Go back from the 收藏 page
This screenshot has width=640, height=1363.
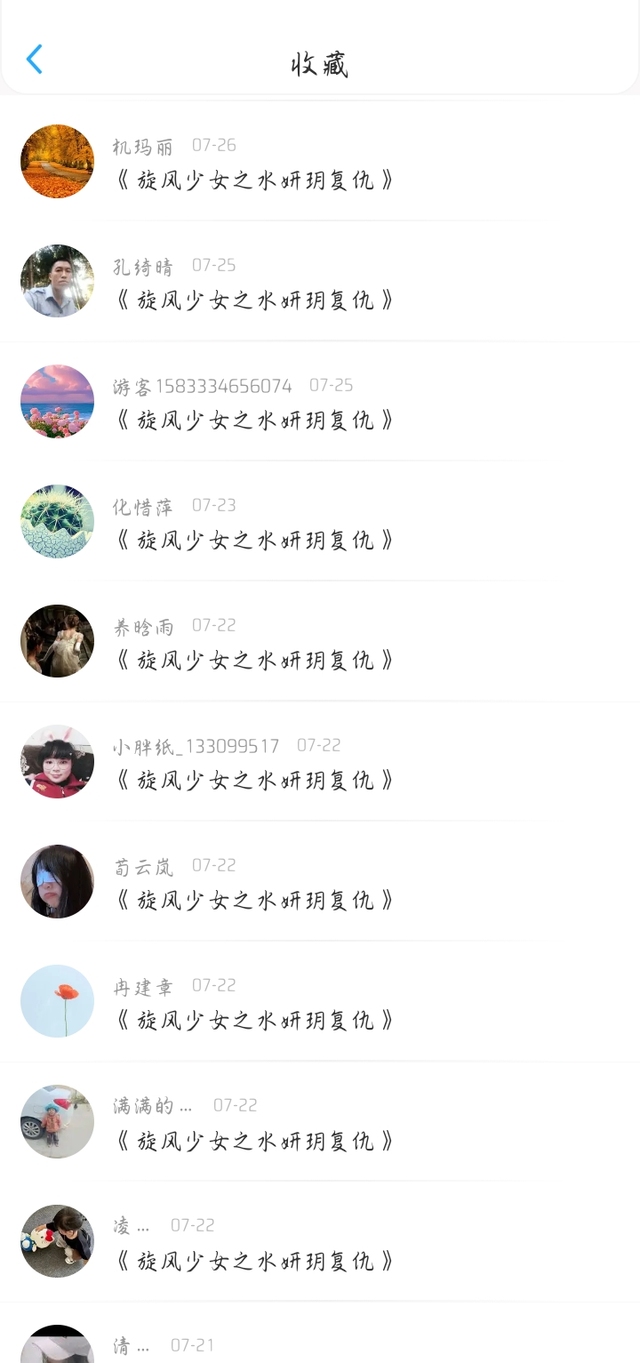(34, 60)
